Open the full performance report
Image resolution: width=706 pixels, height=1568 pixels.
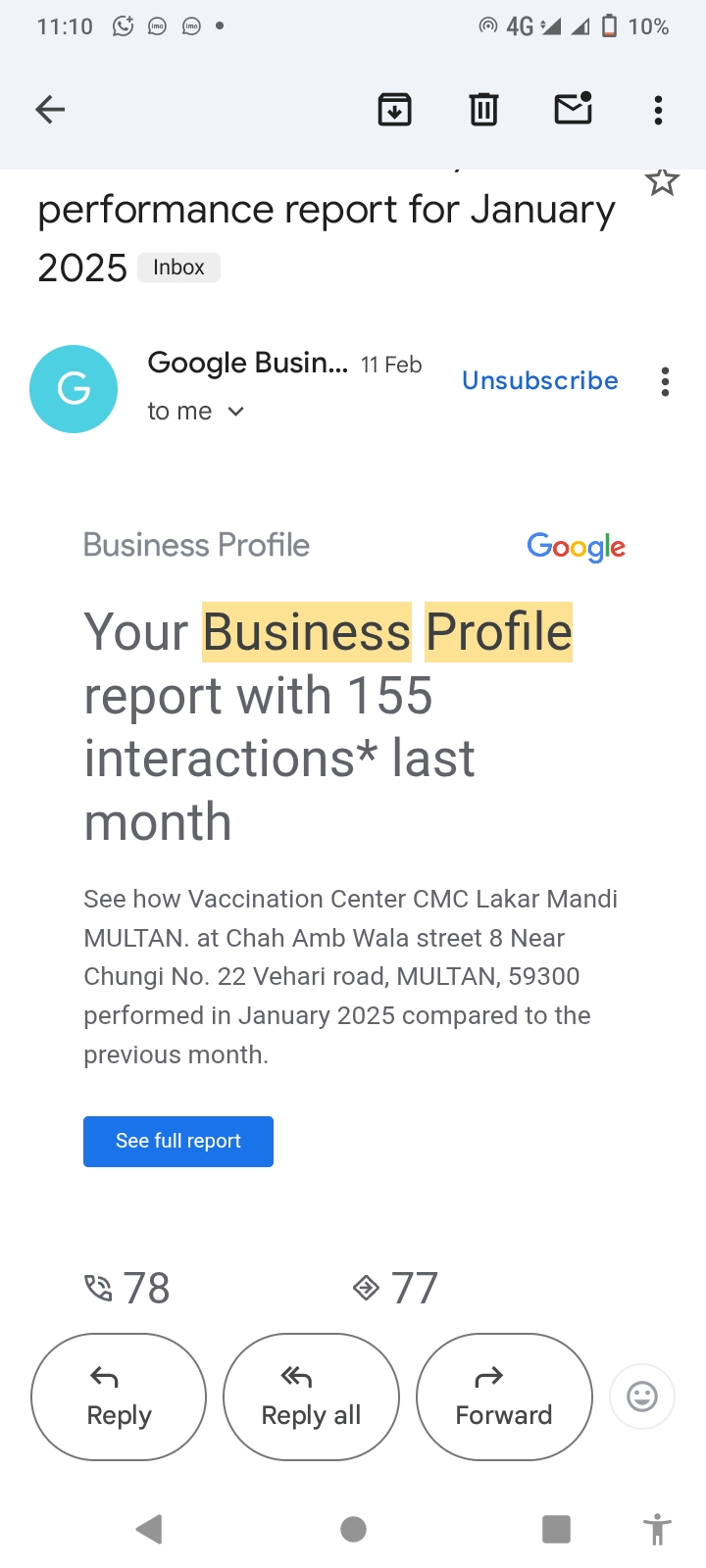[x=178, y=1142]
